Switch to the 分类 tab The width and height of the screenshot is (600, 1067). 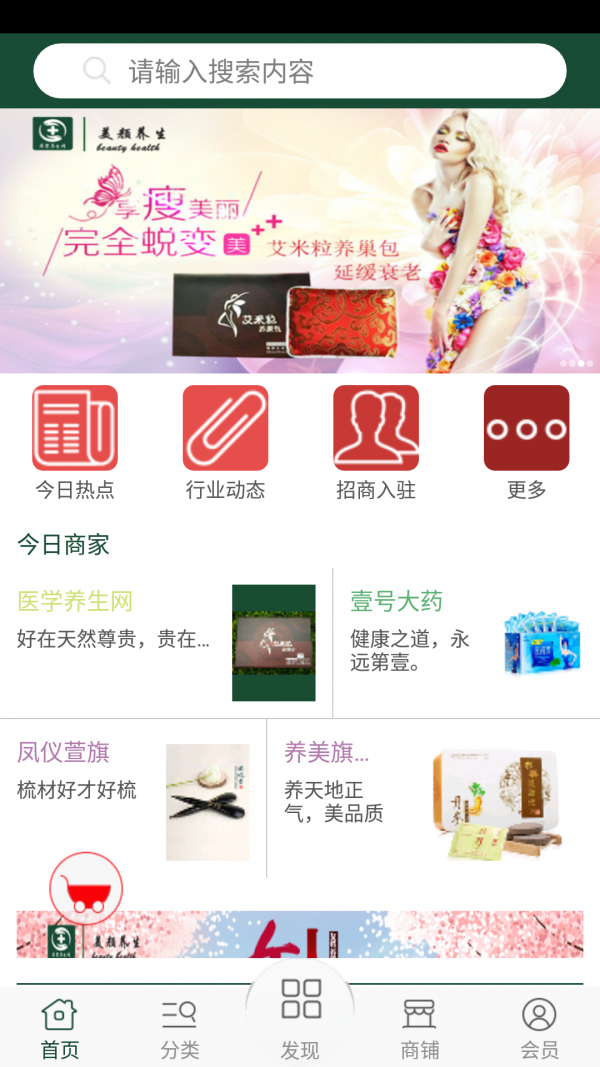(180, 1027)
